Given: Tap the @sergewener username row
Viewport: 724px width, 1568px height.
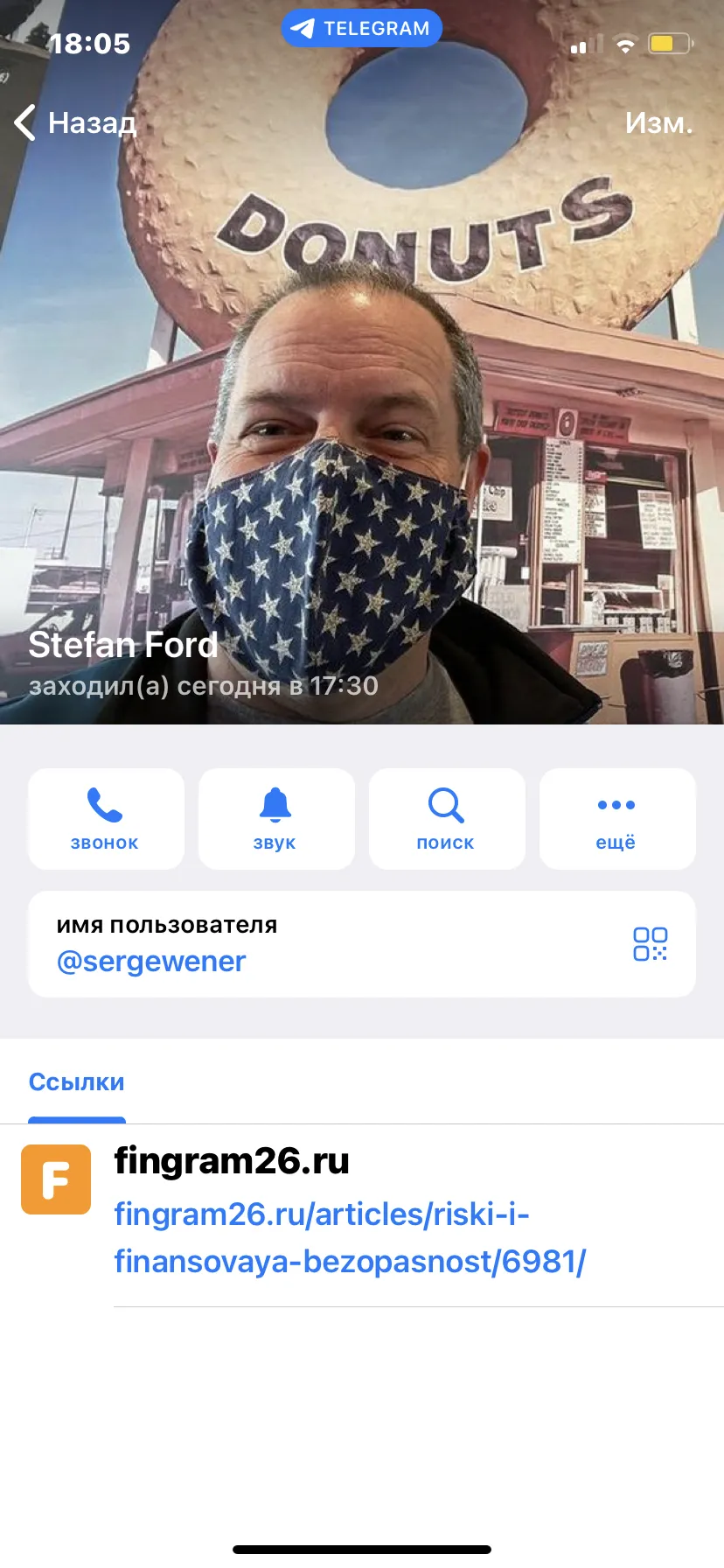Looking at the screenshot, I should click(x=362, y=944).
